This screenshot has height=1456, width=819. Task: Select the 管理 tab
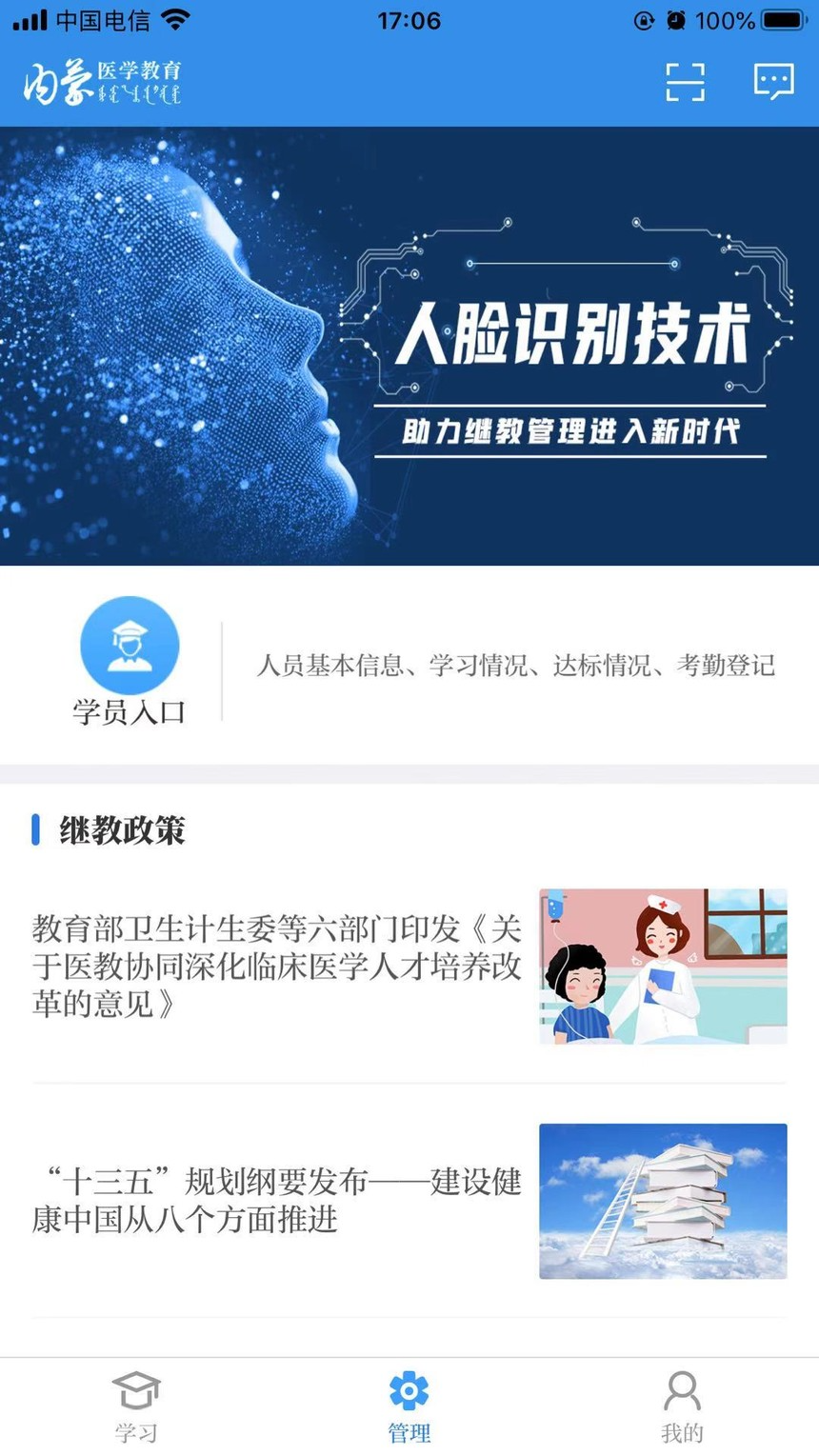409,1406
